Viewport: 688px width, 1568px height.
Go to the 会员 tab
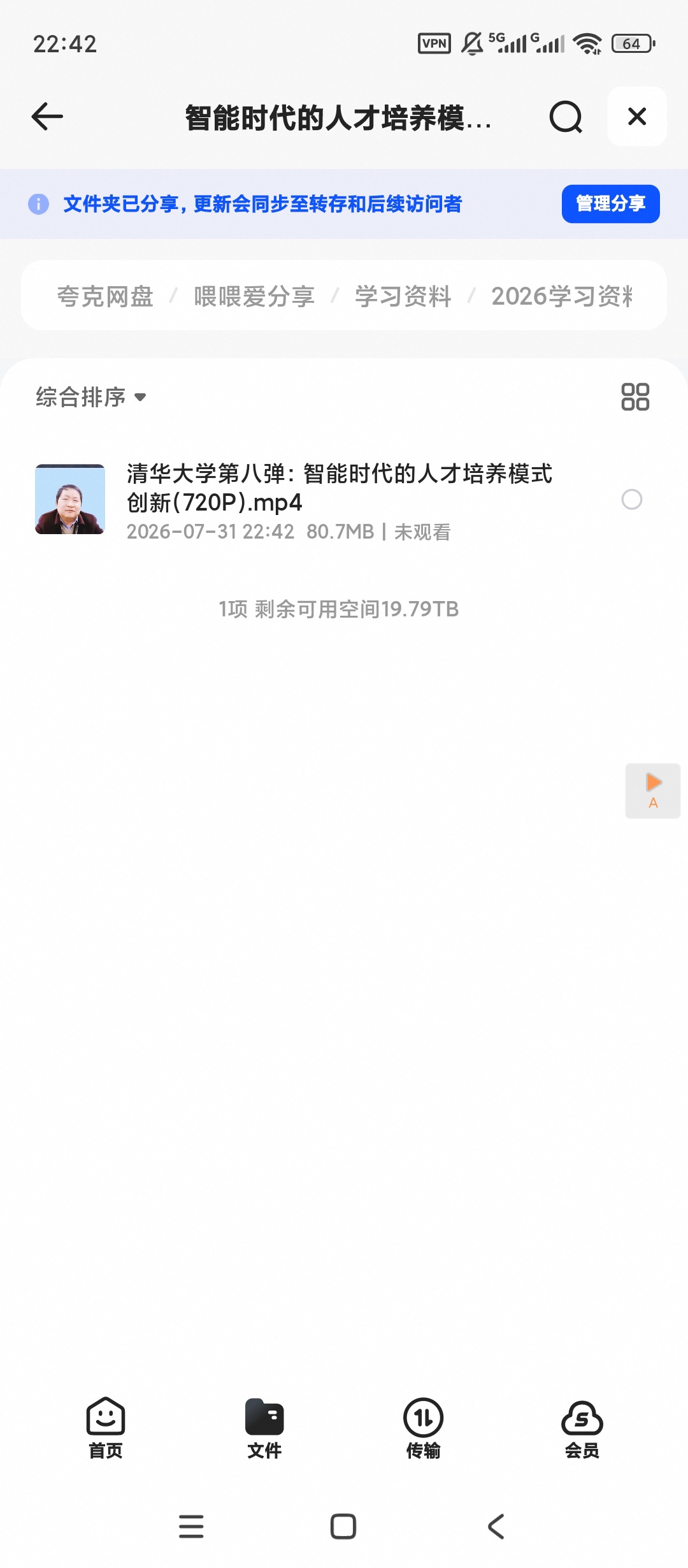(x=582, y=1428)
